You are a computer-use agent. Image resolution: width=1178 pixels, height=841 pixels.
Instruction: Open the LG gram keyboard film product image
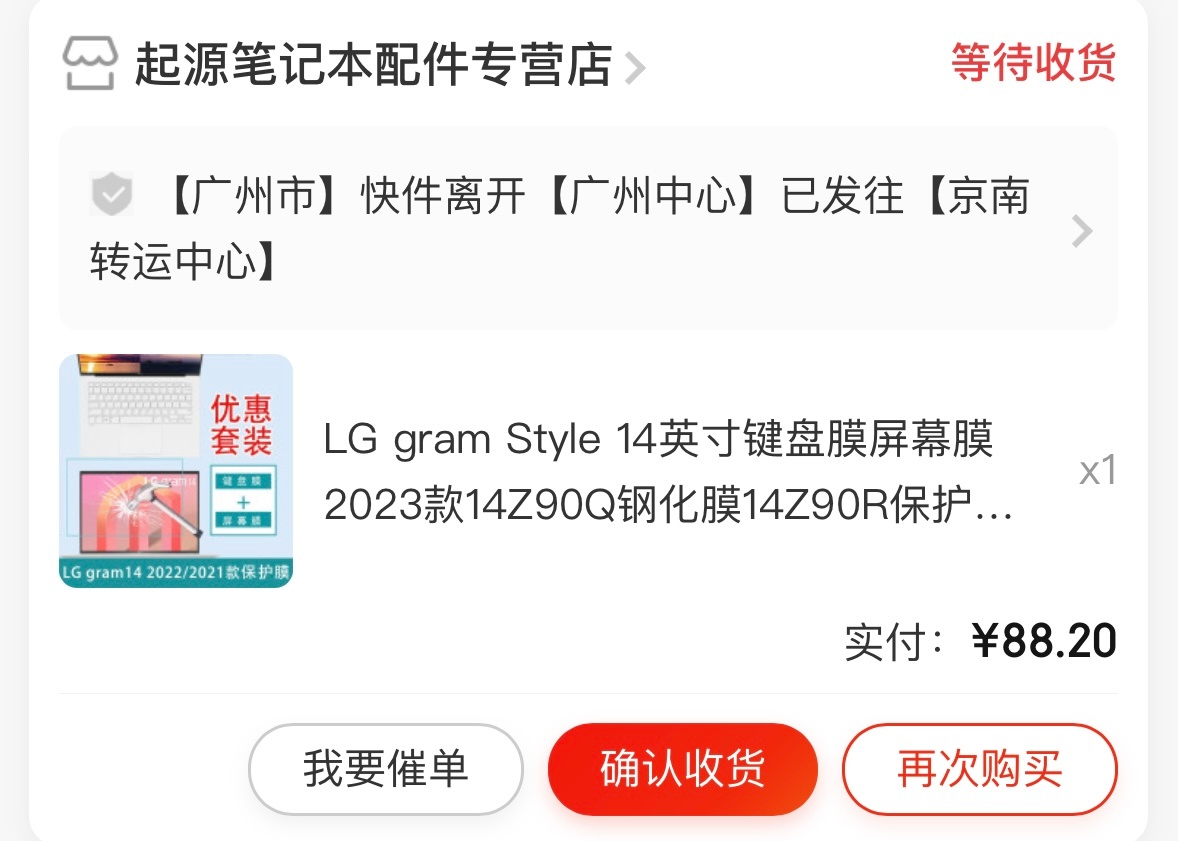point(176,471)
